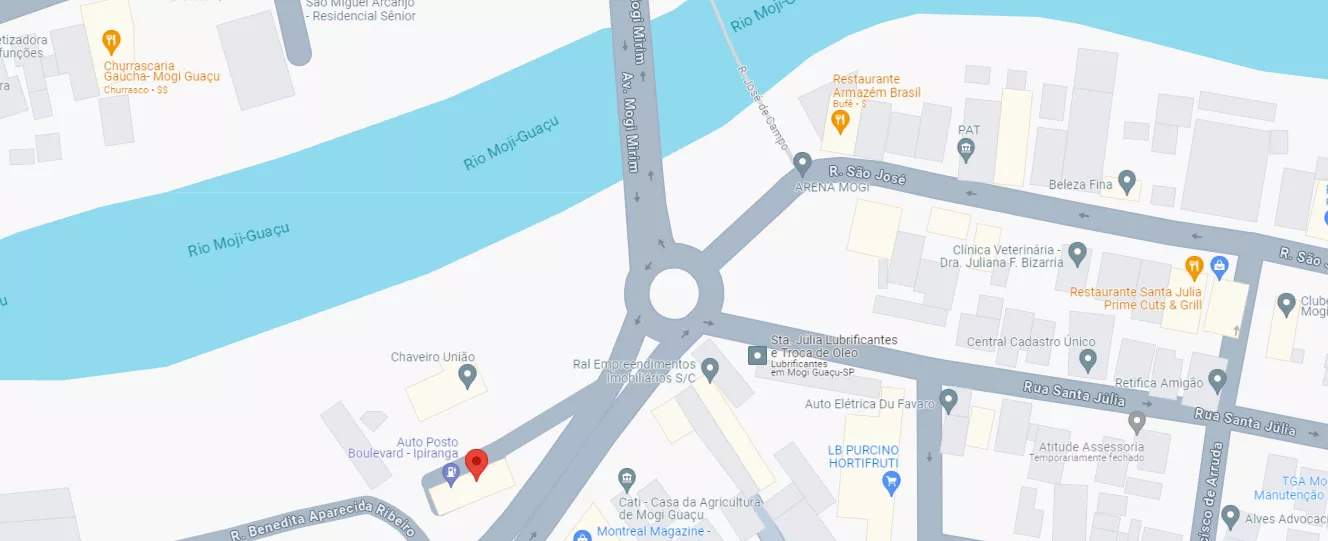The image size is (1328, 541).
Task: Open the Churrascaria Gaúcha restaurant pin
Action: pyautogui.click(x=112, y=42)
